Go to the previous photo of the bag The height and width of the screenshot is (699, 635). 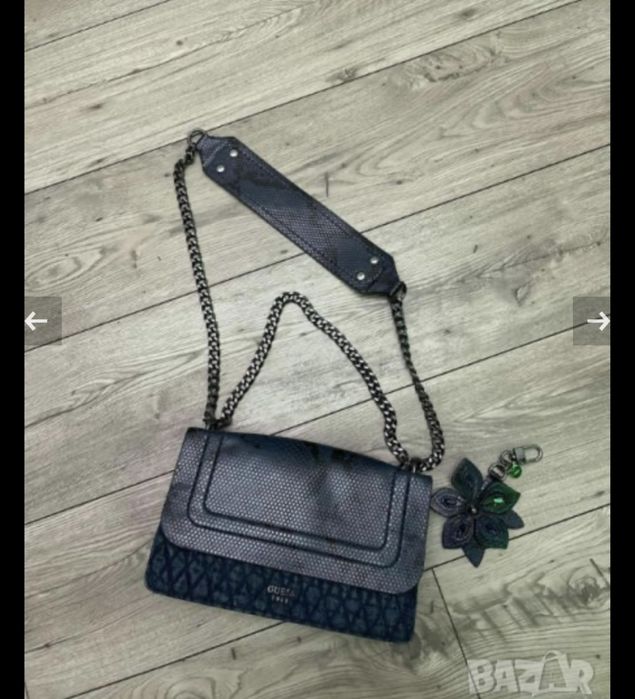37,321
